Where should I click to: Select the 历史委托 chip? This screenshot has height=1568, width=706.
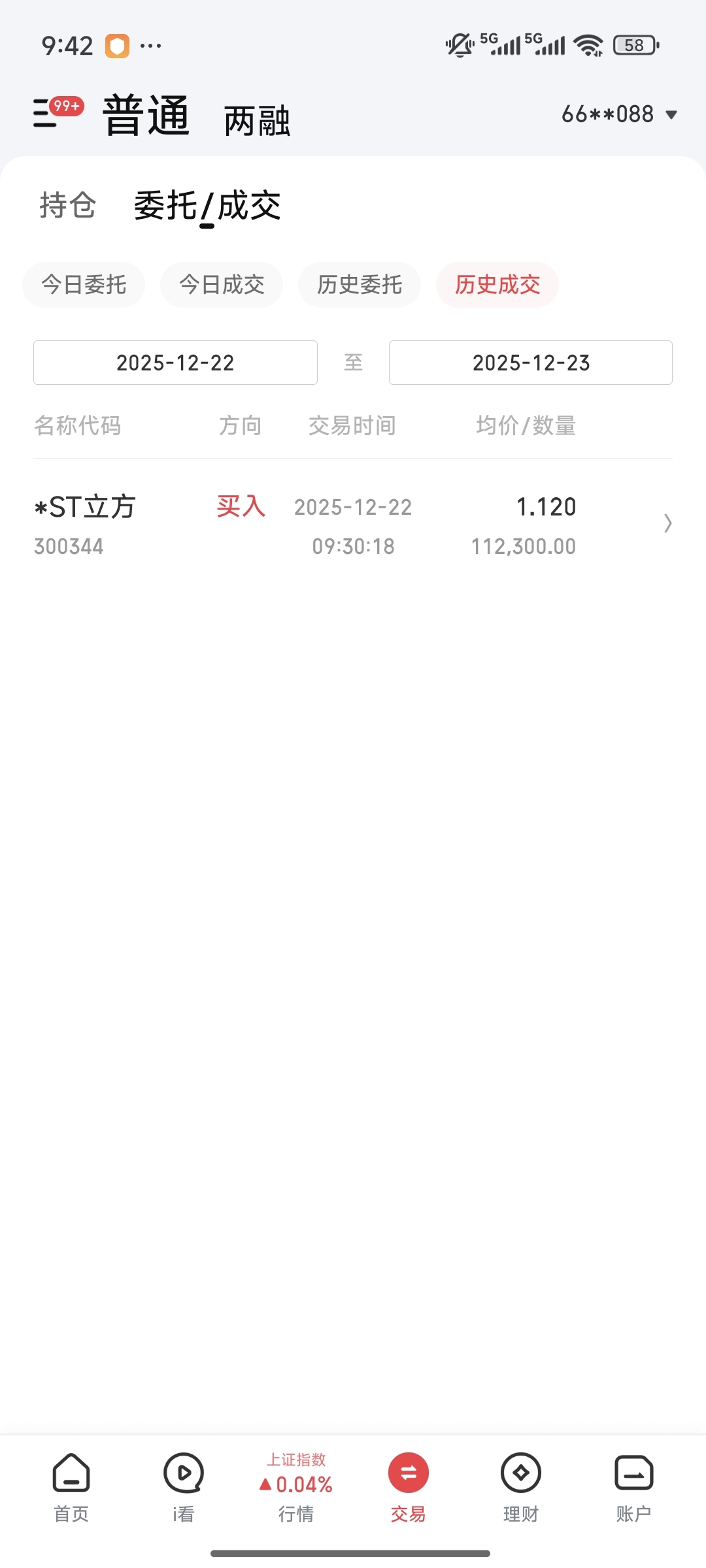click(x=360, y=285)
